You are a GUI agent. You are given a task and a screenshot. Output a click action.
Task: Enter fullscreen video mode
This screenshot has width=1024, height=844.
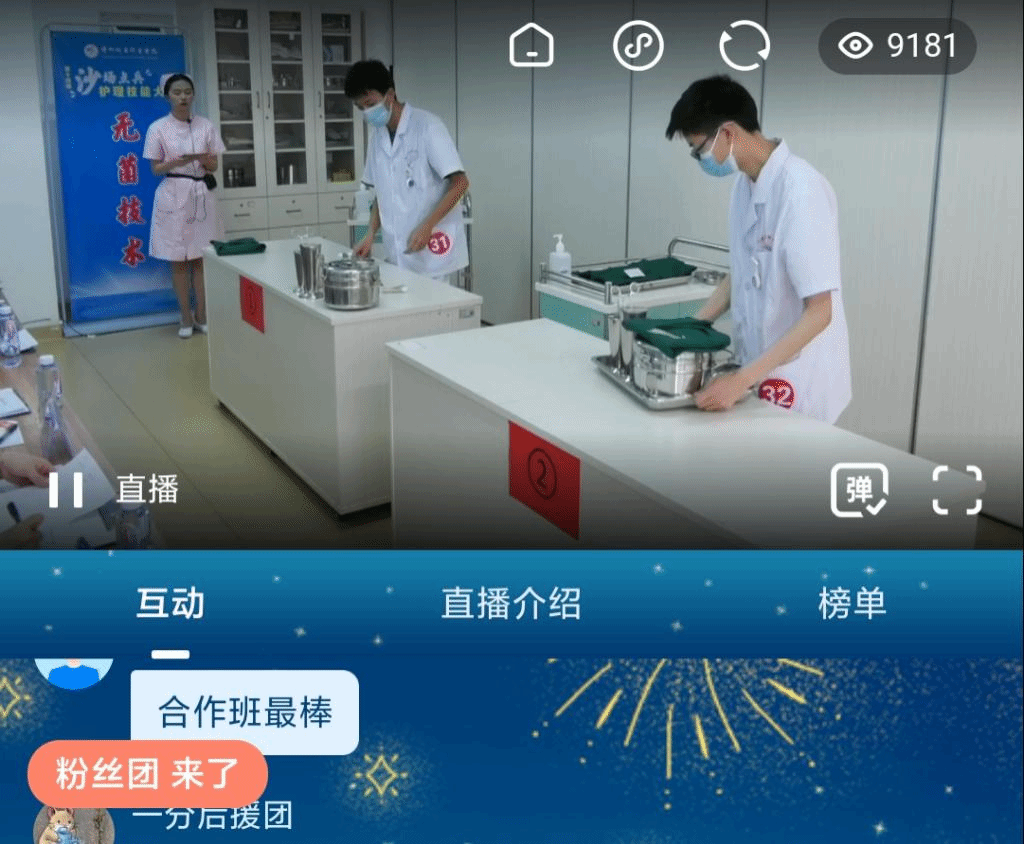pyautogui.click(x=957, y=490)
